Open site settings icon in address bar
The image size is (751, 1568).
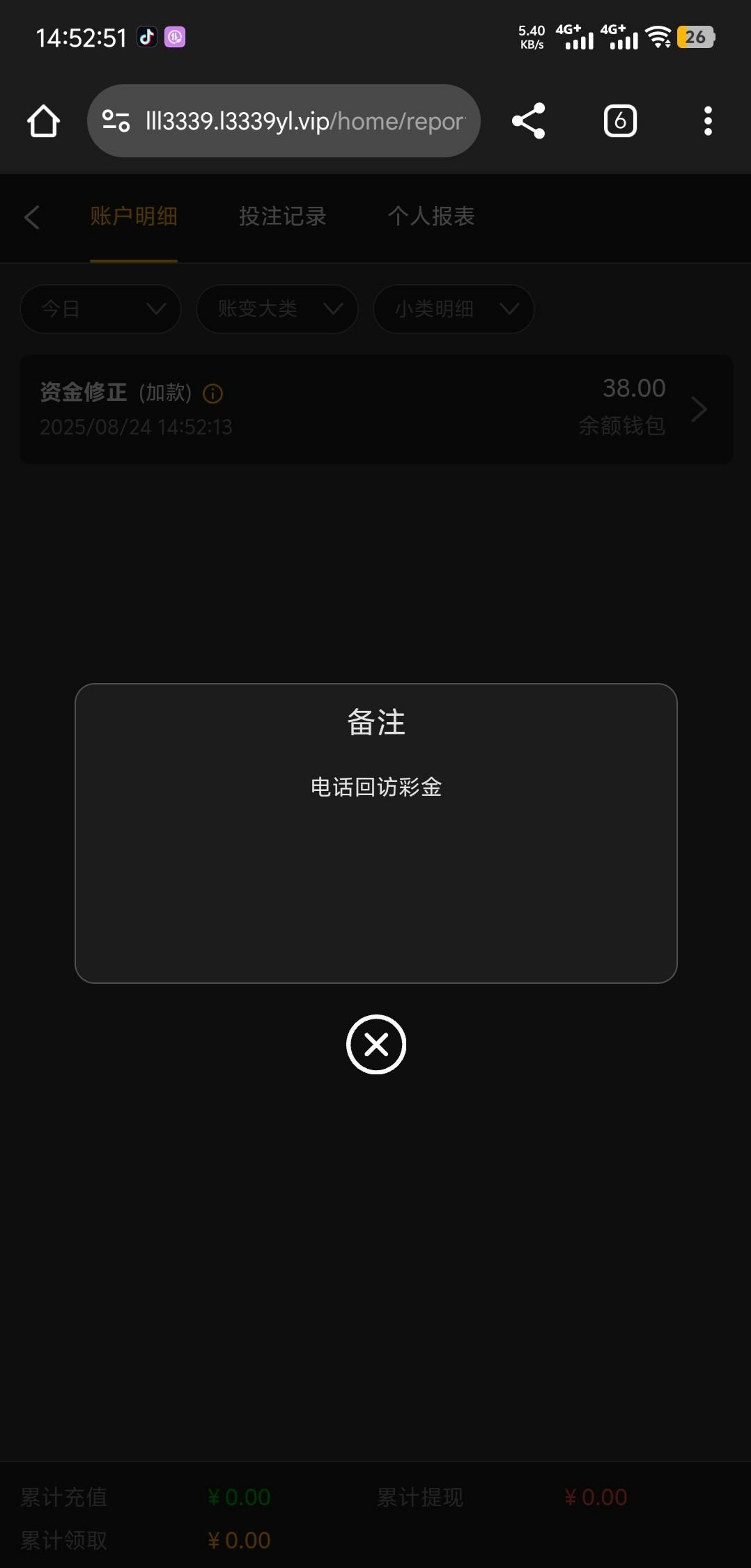point(116,121)
